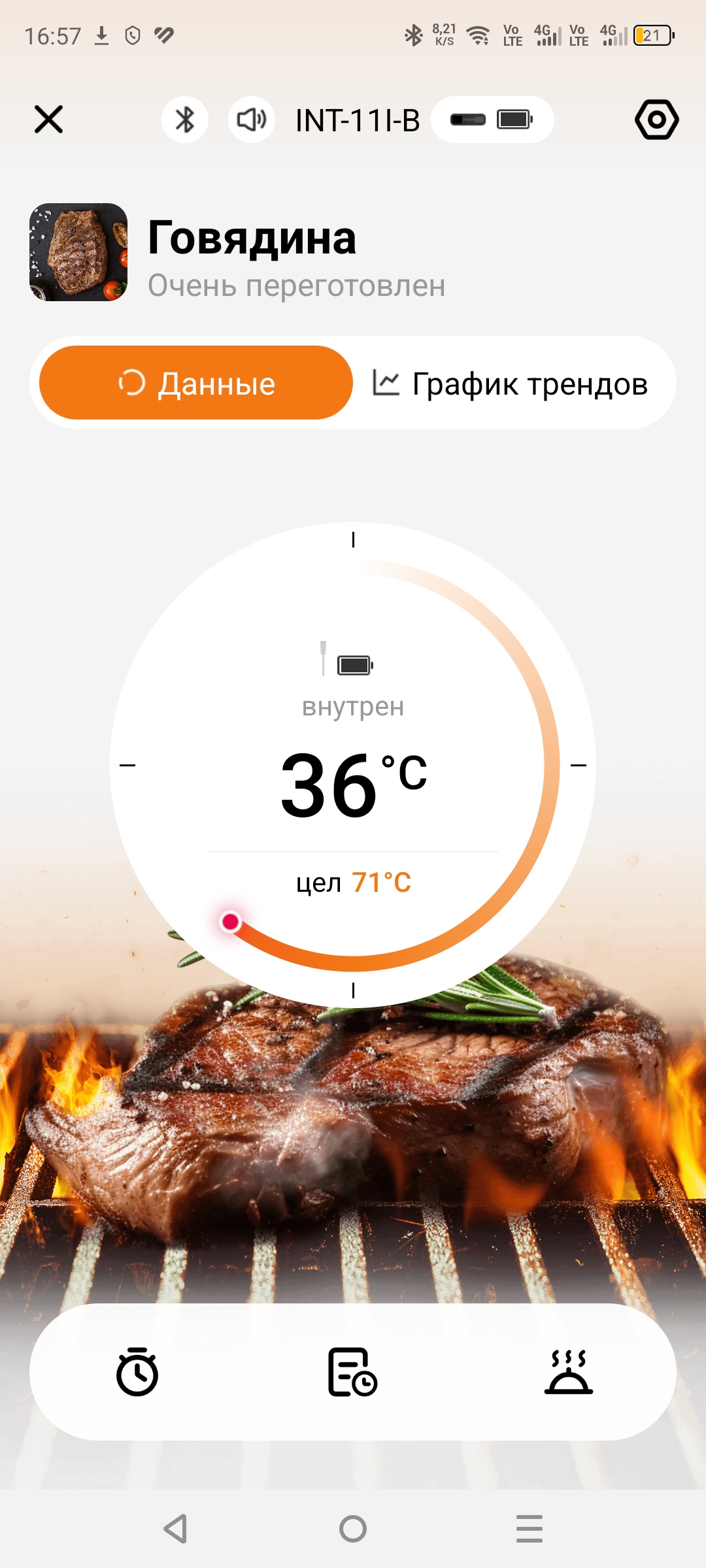The image size is (706, 1568).
Task: Switch to График трендов tab
Action: [x=511, y=384]
